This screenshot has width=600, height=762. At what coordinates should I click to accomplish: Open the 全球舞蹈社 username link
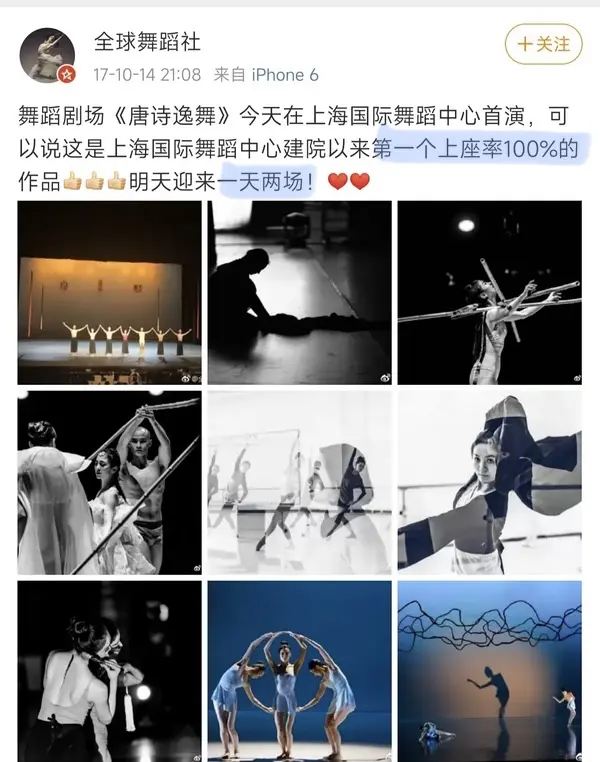(x=146, y=41)
